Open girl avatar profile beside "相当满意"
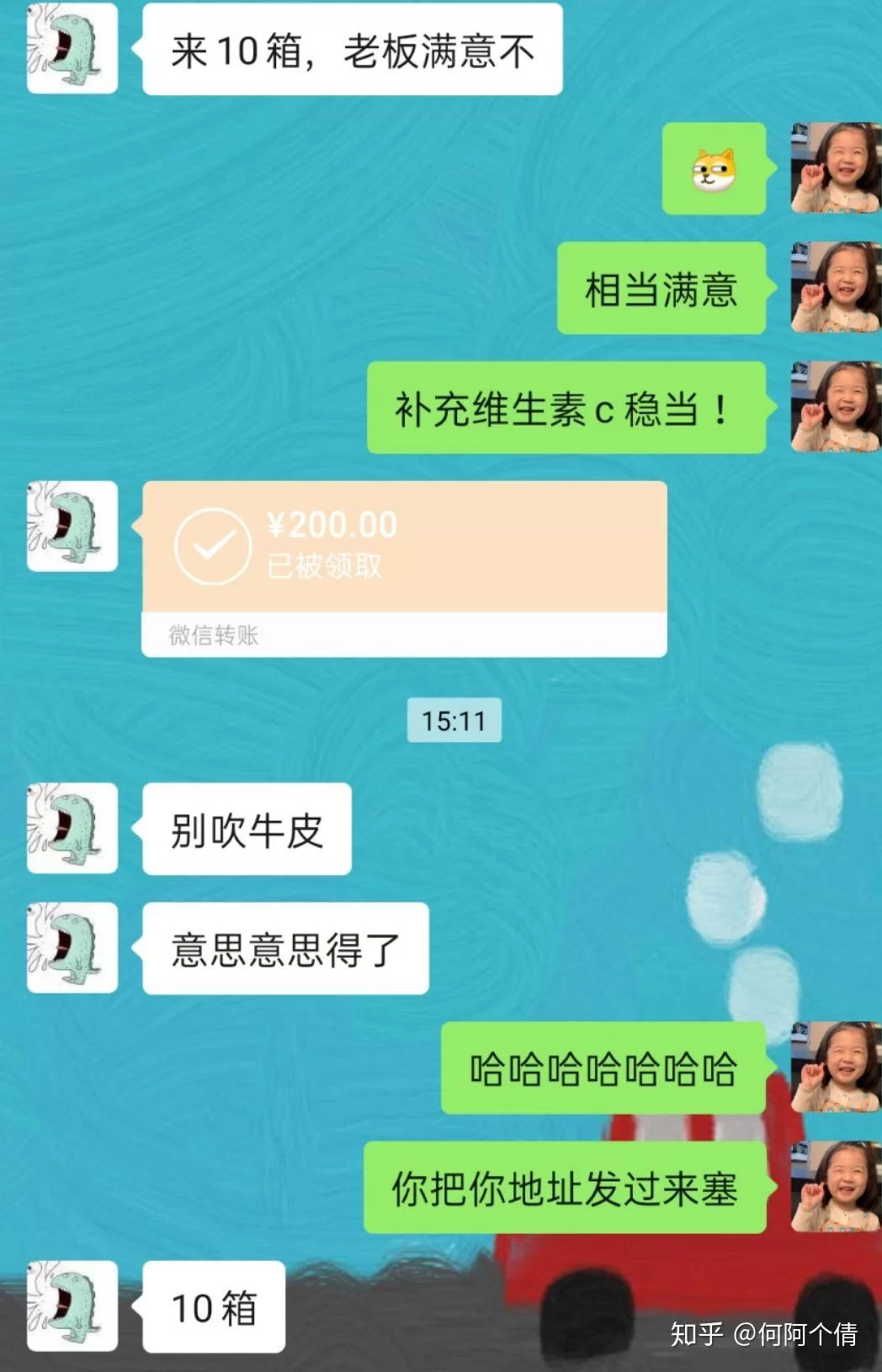The height and width of the screenshot is (1372, 882). coord(836,287)
